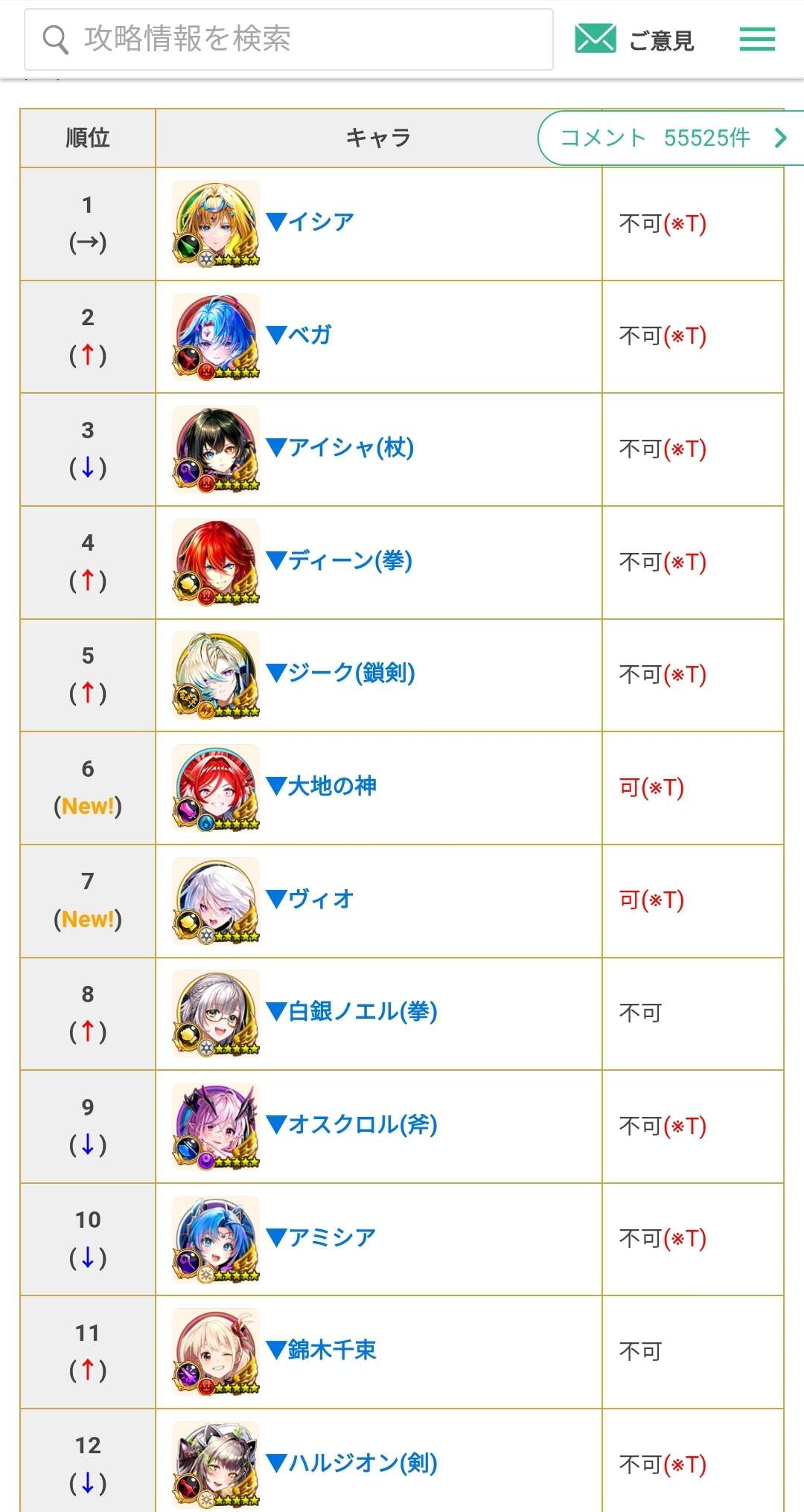Screen dimensions: 804x1512
Task: Tap the ▼ハルジオン(剣) link
Action: 352,1464
